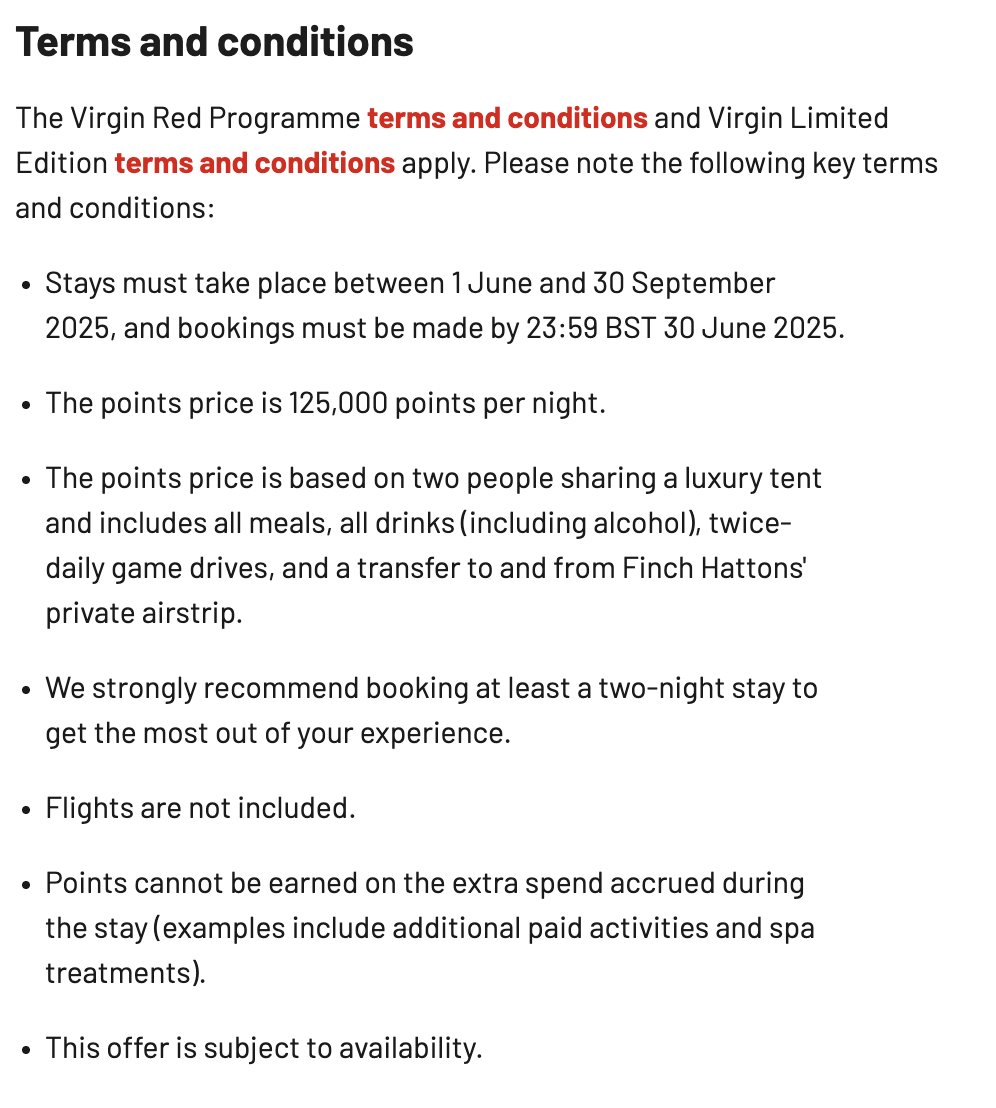This screenshot has width=996, height=1108.
Task: Open Virgin Limited Edition terms and conditions link
Action: point(254,163)
